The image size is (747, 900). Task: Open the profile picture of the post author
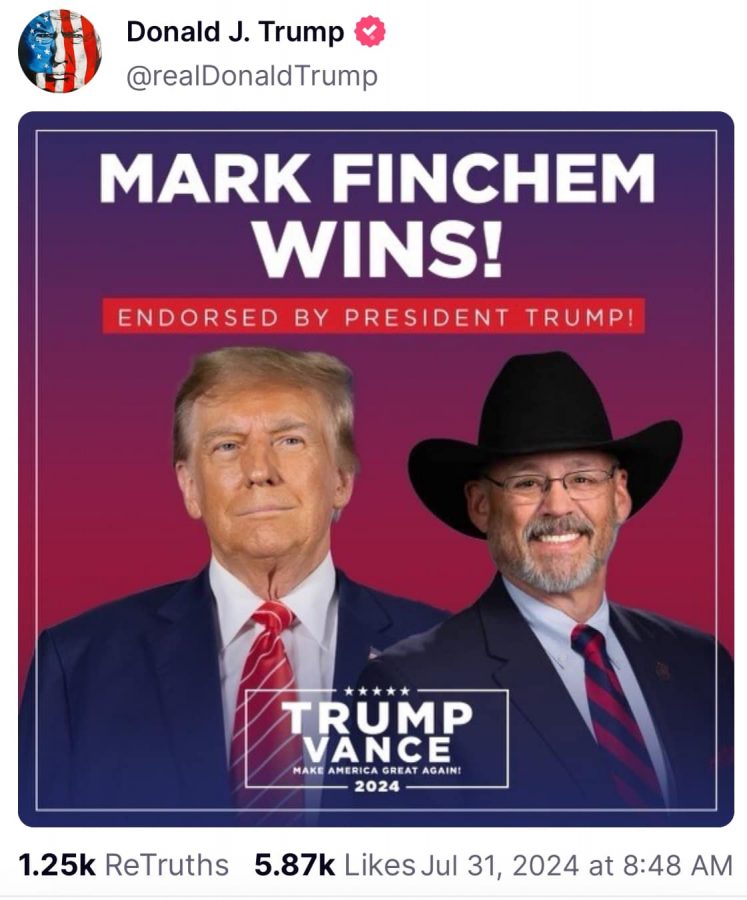(x=59, y=50)
